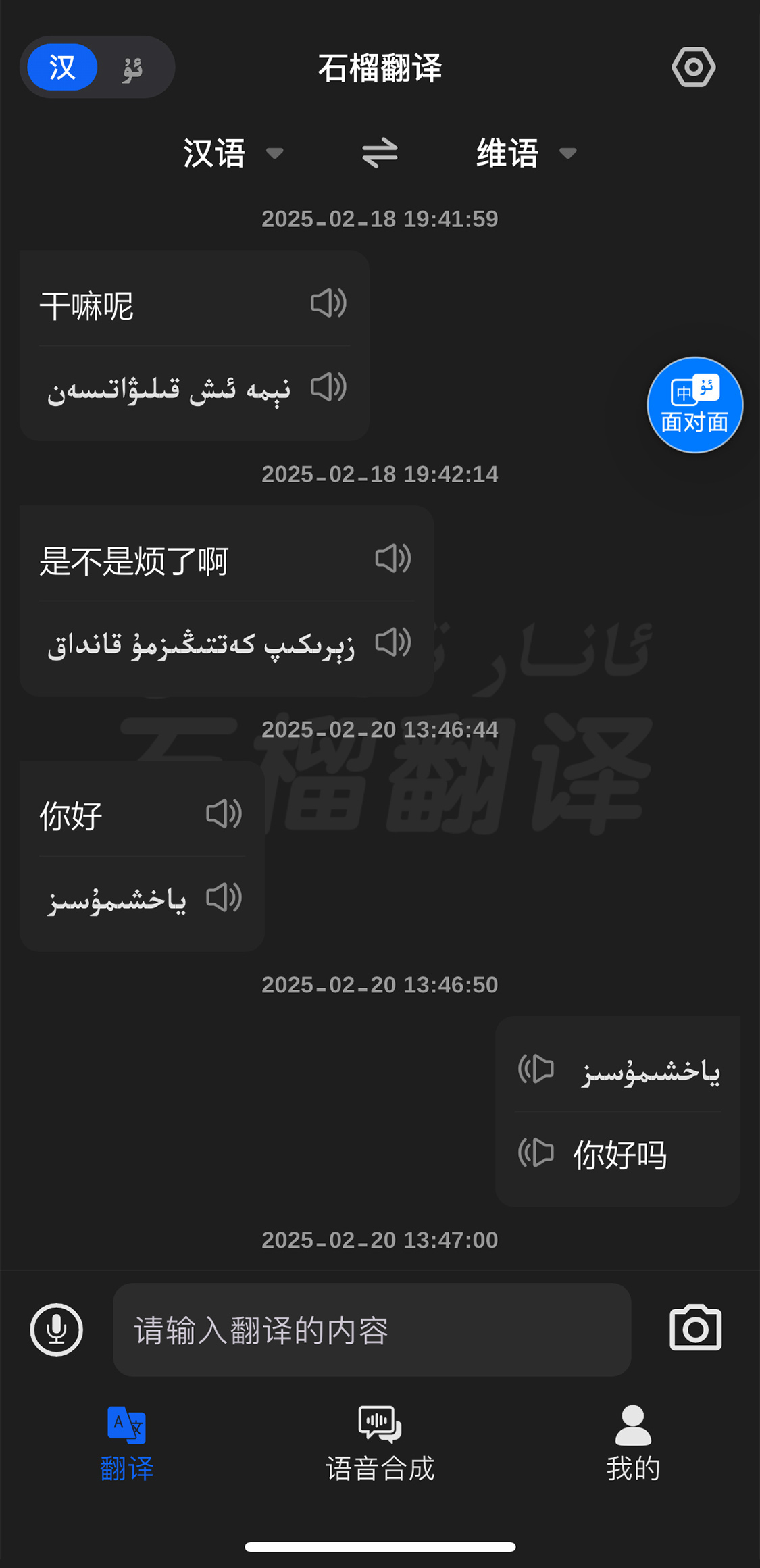Play audio for 你好
760x1568 pixels.
[224, 814]
